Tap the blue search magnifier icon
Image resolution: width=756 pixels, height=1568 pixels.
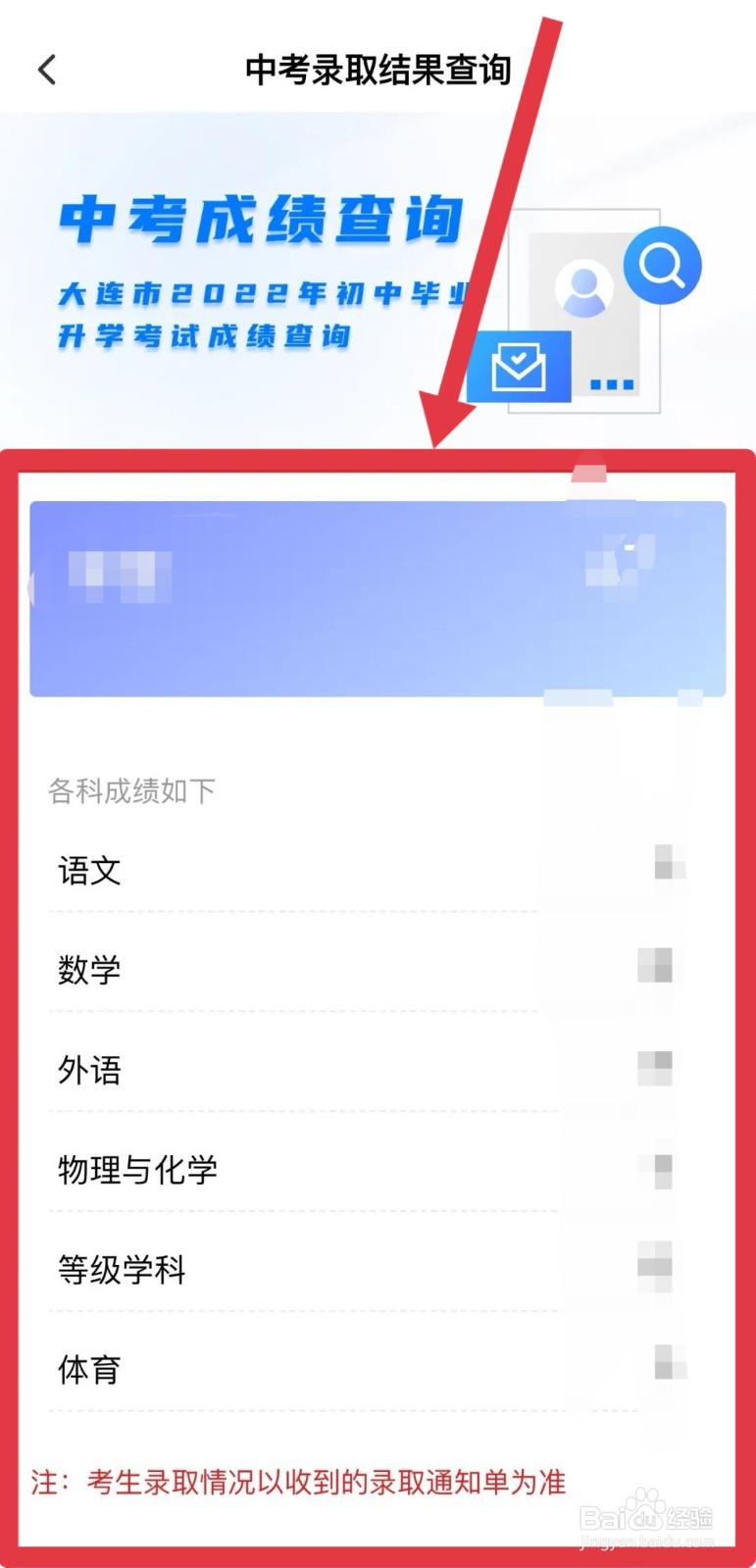pyautogui.click(x=662, y=263)
